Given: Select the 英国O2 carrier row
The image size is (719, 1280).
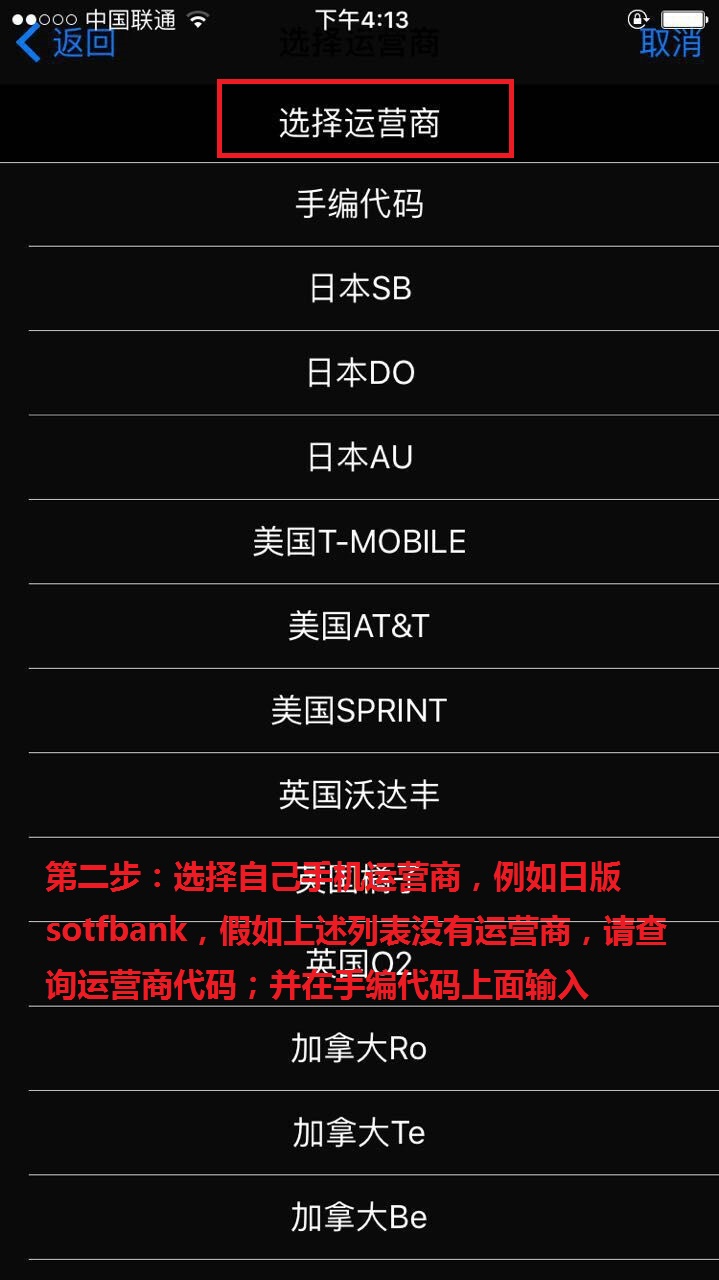Looking at the screenshot, I should 360,963.
